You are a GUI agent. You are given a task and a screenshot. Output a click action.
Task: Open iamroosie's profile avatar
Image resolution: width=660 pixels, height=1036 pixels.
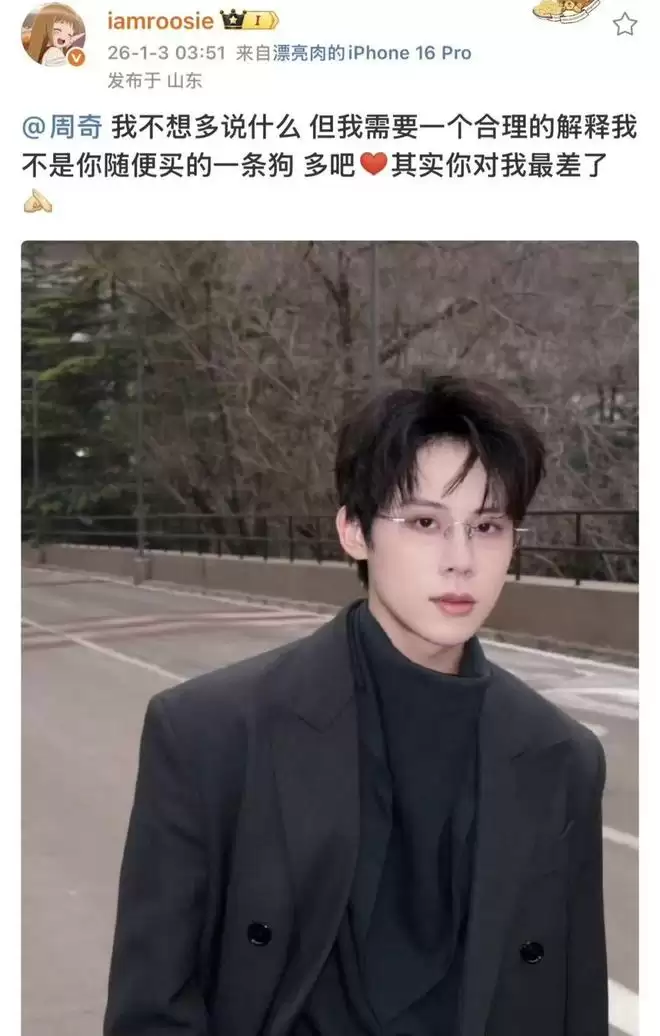52,35
